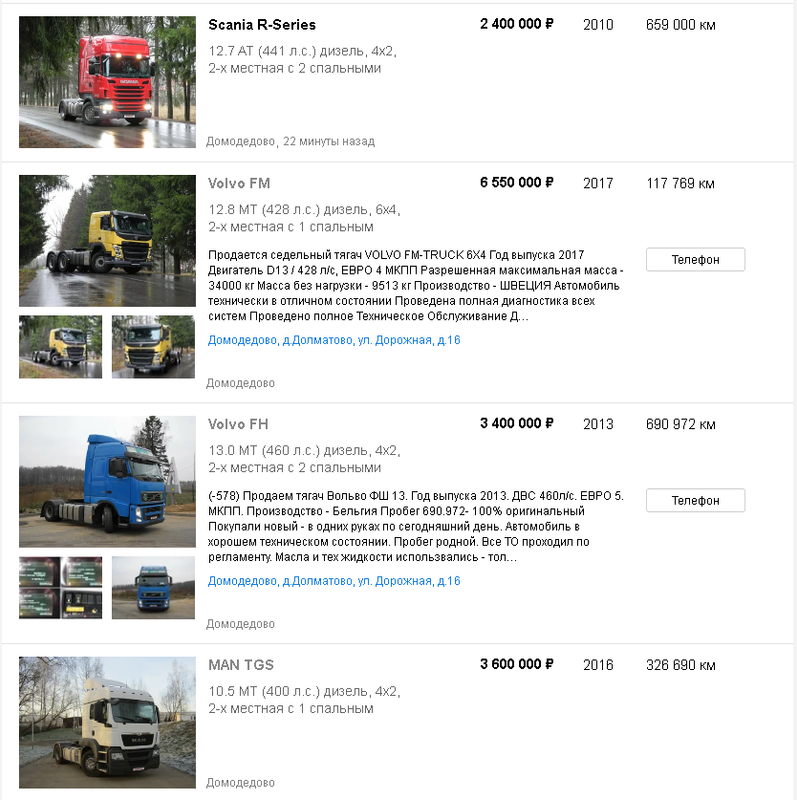
Task: Open the Volvo FH dashboard photos thumbnail
Action: click(x=60, y=587)
